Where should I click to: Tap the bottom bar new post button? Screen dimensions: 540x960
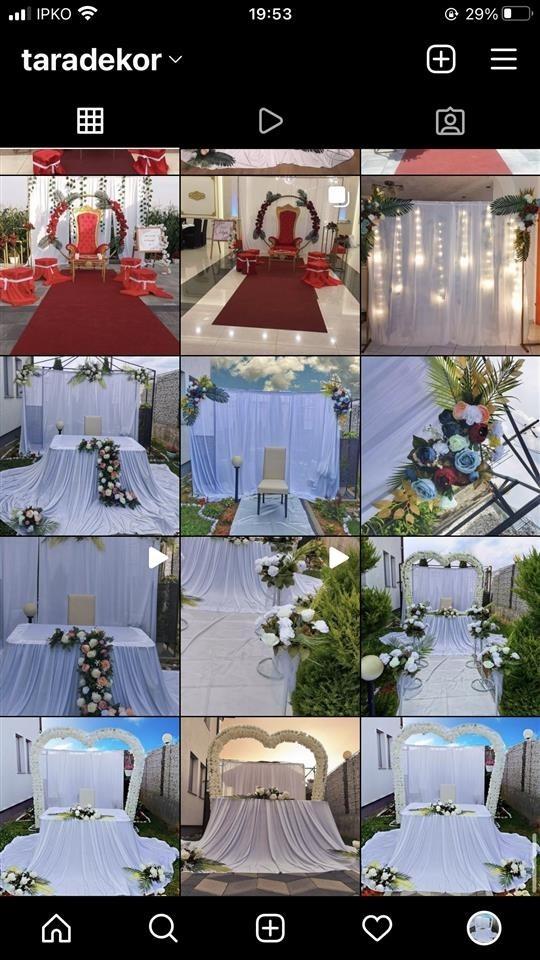[270, 929]
